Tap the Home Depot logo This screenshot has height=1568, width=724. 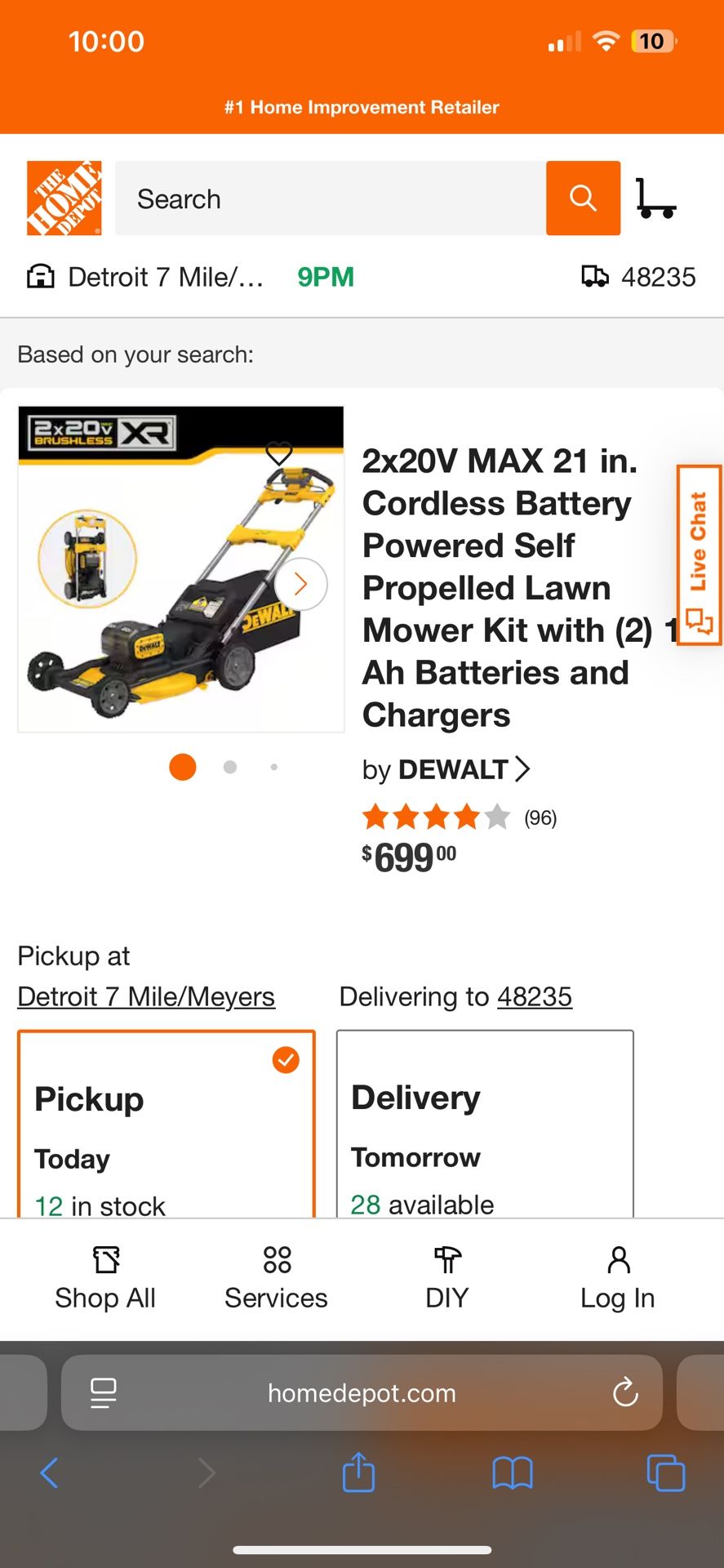pyautogui.click(x=64, y=198)
